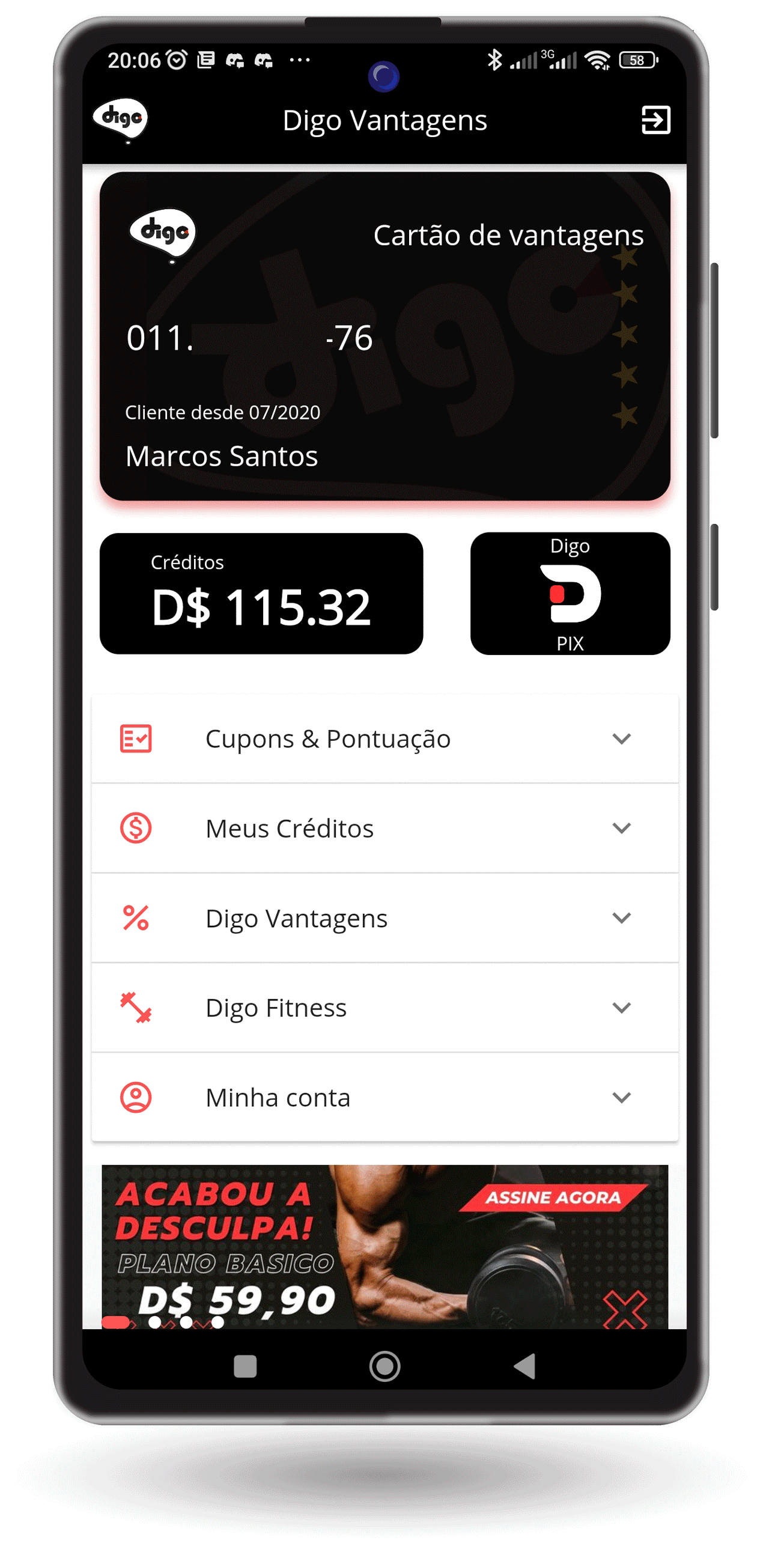
Task: Open the Cartão de vantagens card
Action: 384,336
